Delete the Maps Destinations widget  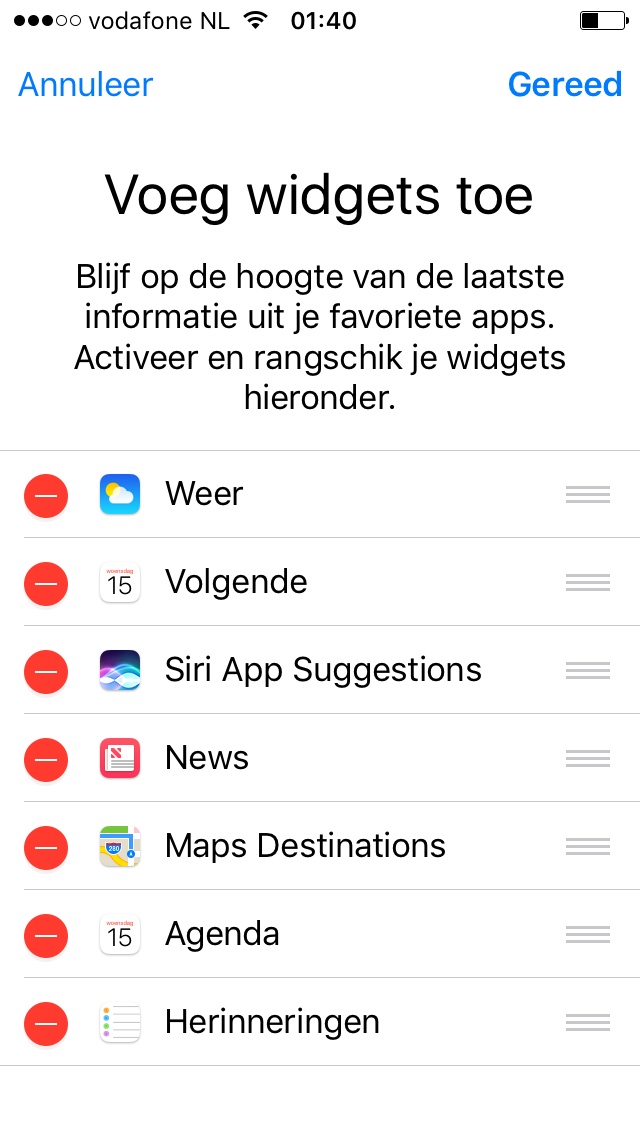pyautogui.click(x=46, y=847)
